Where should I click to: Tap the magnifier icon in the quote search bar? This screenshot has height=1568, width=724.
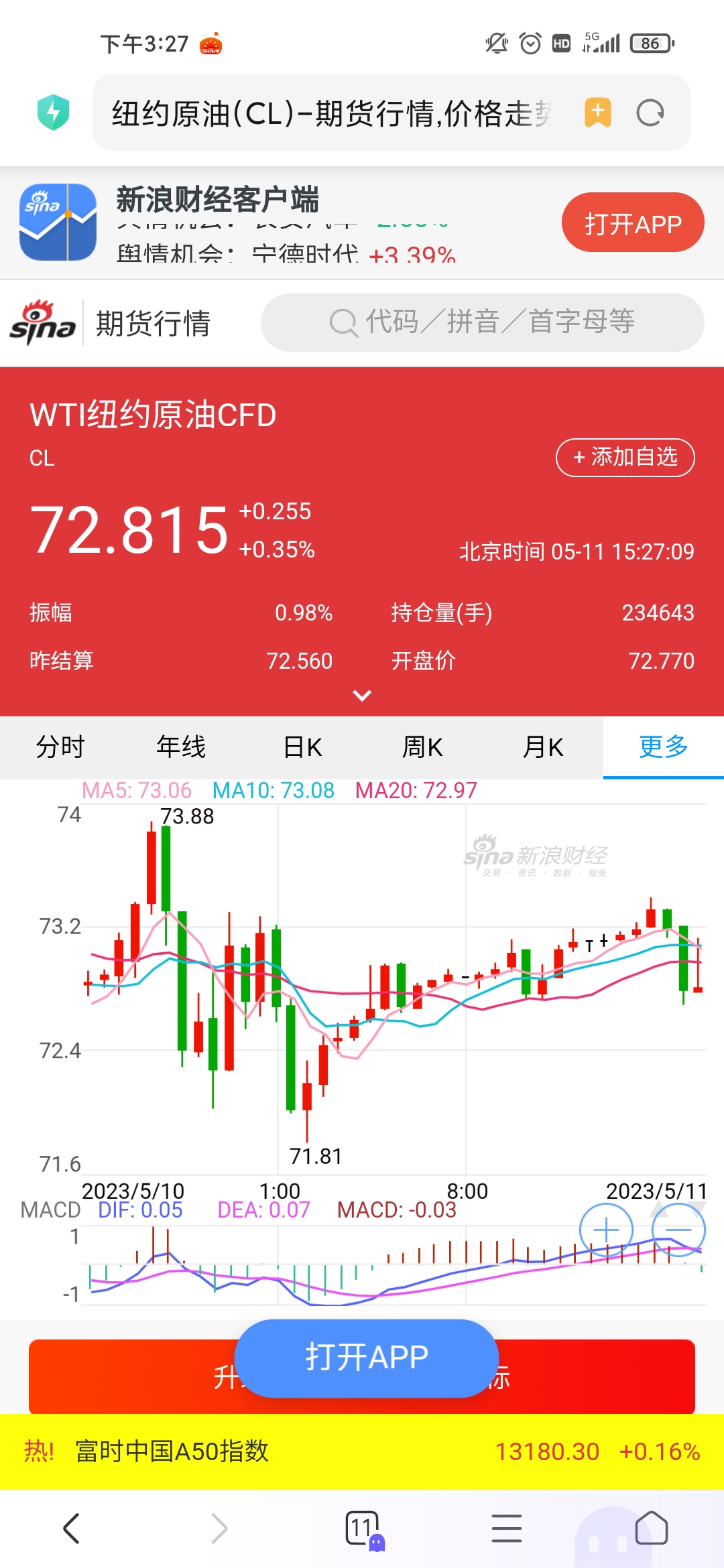tap(343, 323)
